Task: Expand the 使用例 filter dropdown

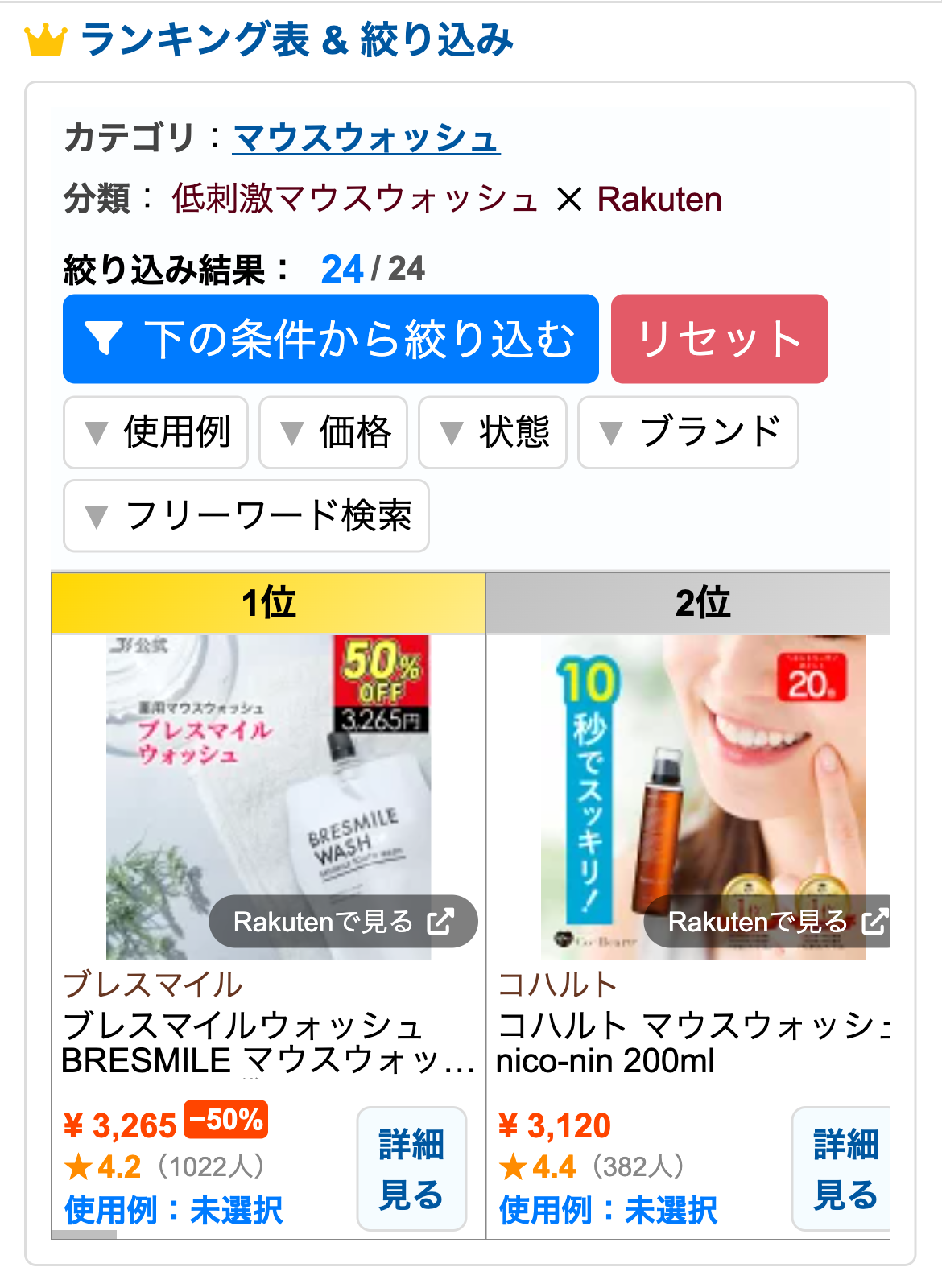Action: click(156, 432)
